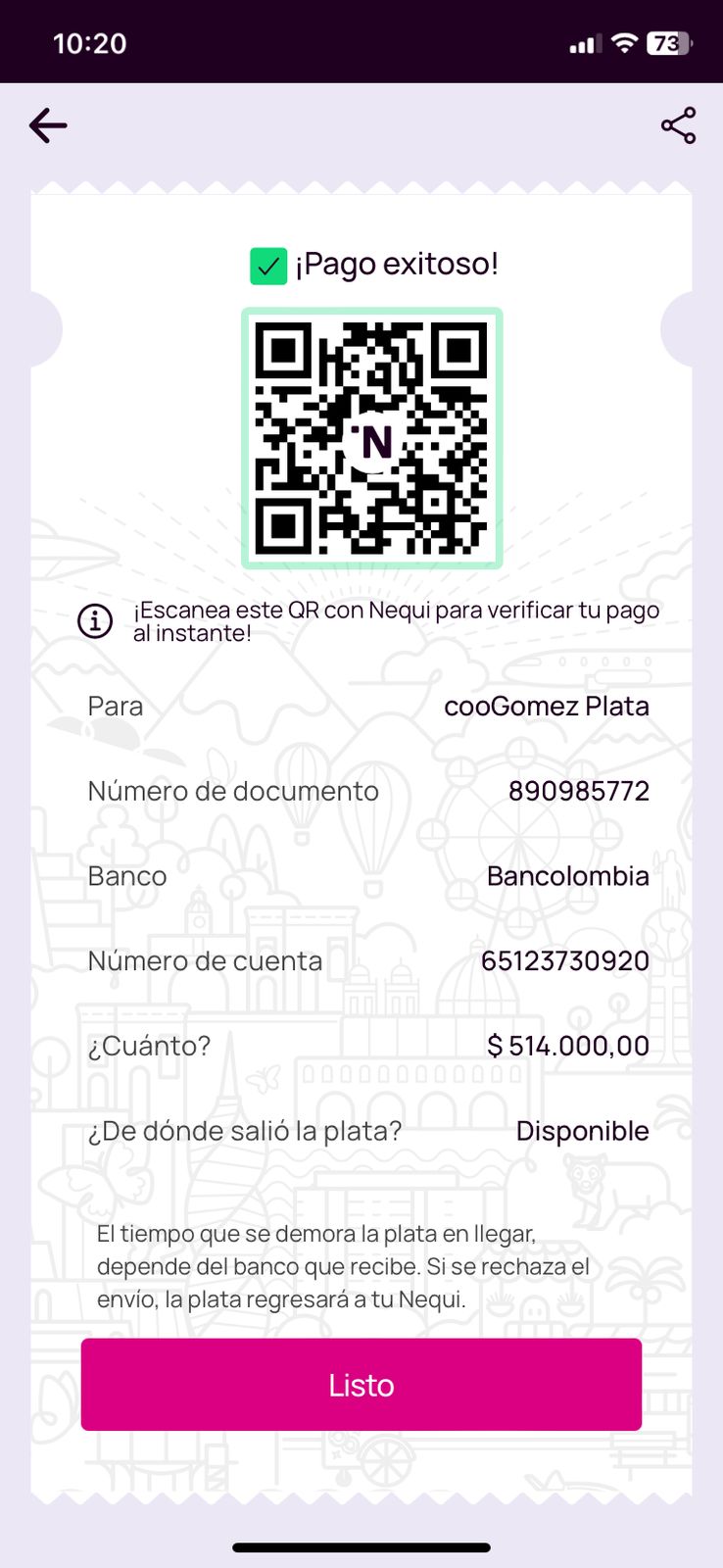Share the payment receipt
The height and width of the screenshot is (1568, 723).
click(x=678, y=125)
